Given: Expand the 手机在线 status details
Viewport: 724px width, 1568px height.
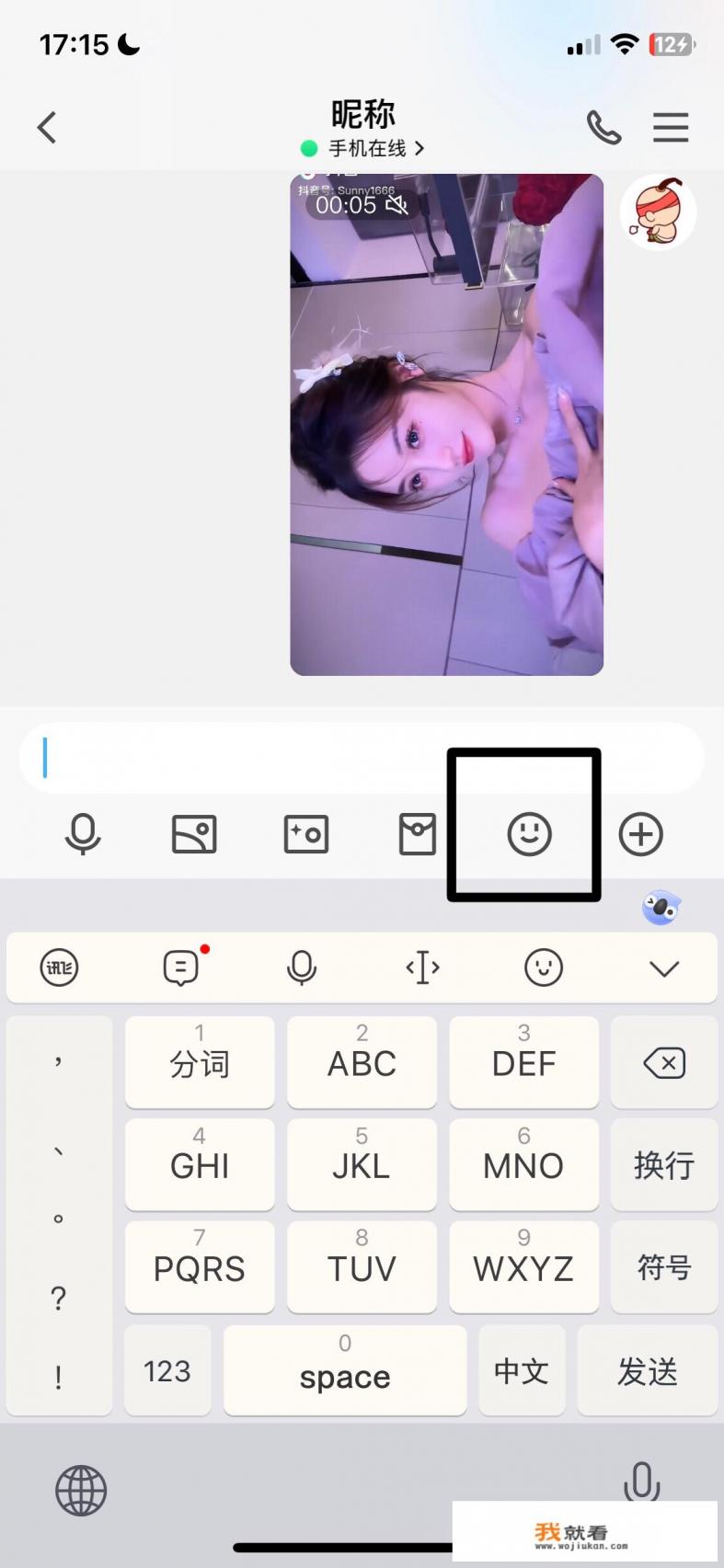Looking at the screenshot, I should [368, 148].
